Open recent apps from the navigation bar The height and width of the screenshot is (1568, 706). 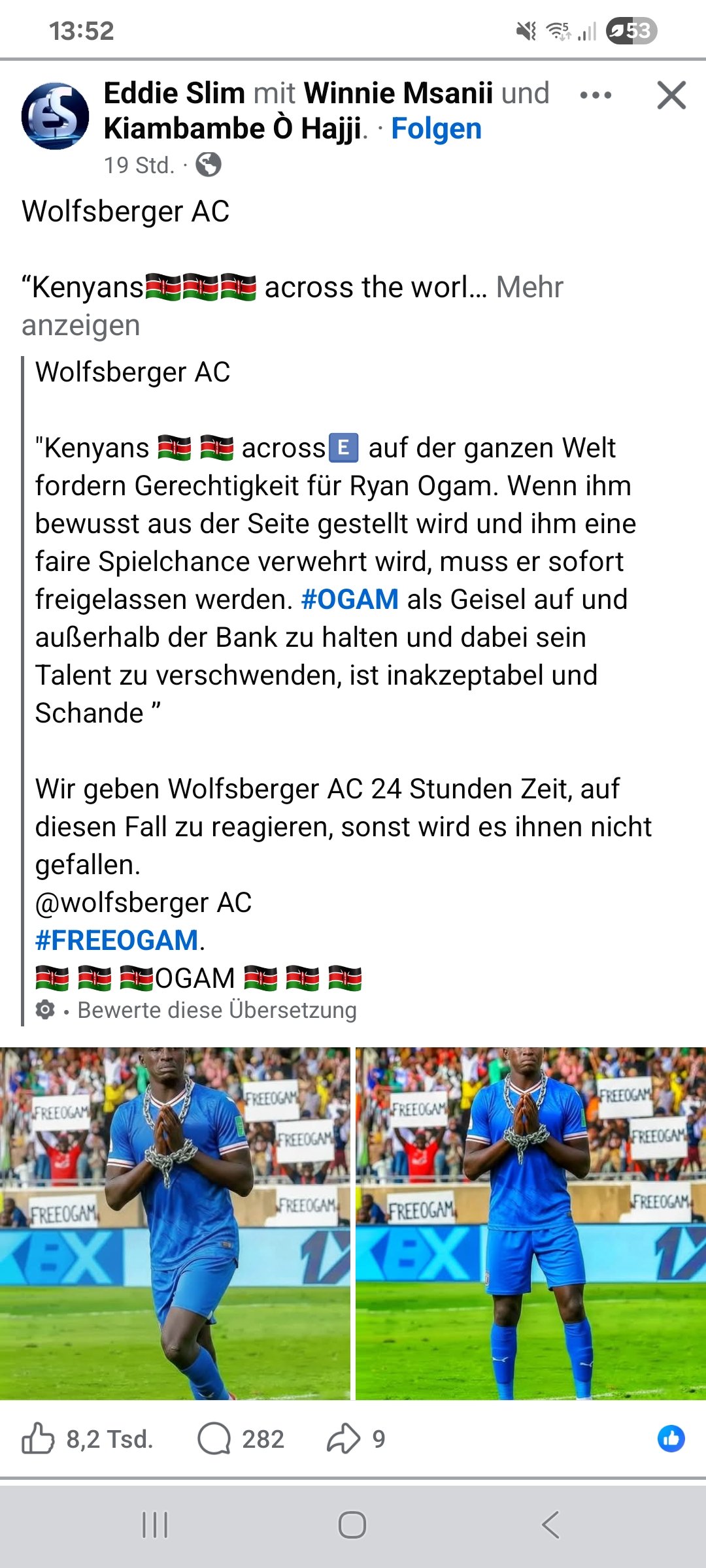click(155, 1525)
